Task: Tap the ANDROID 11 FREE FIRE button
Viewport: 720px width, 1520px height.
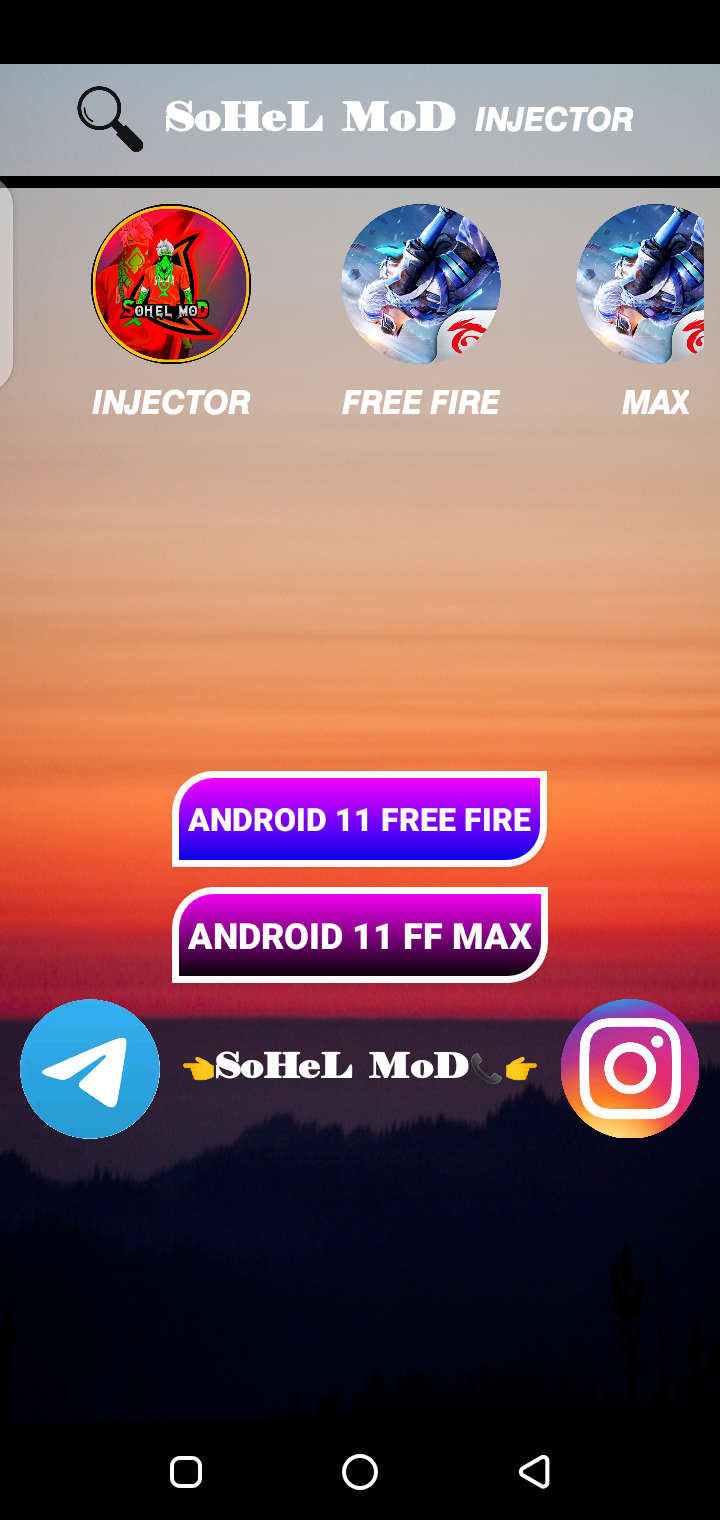Action: [x=360, y=819]
